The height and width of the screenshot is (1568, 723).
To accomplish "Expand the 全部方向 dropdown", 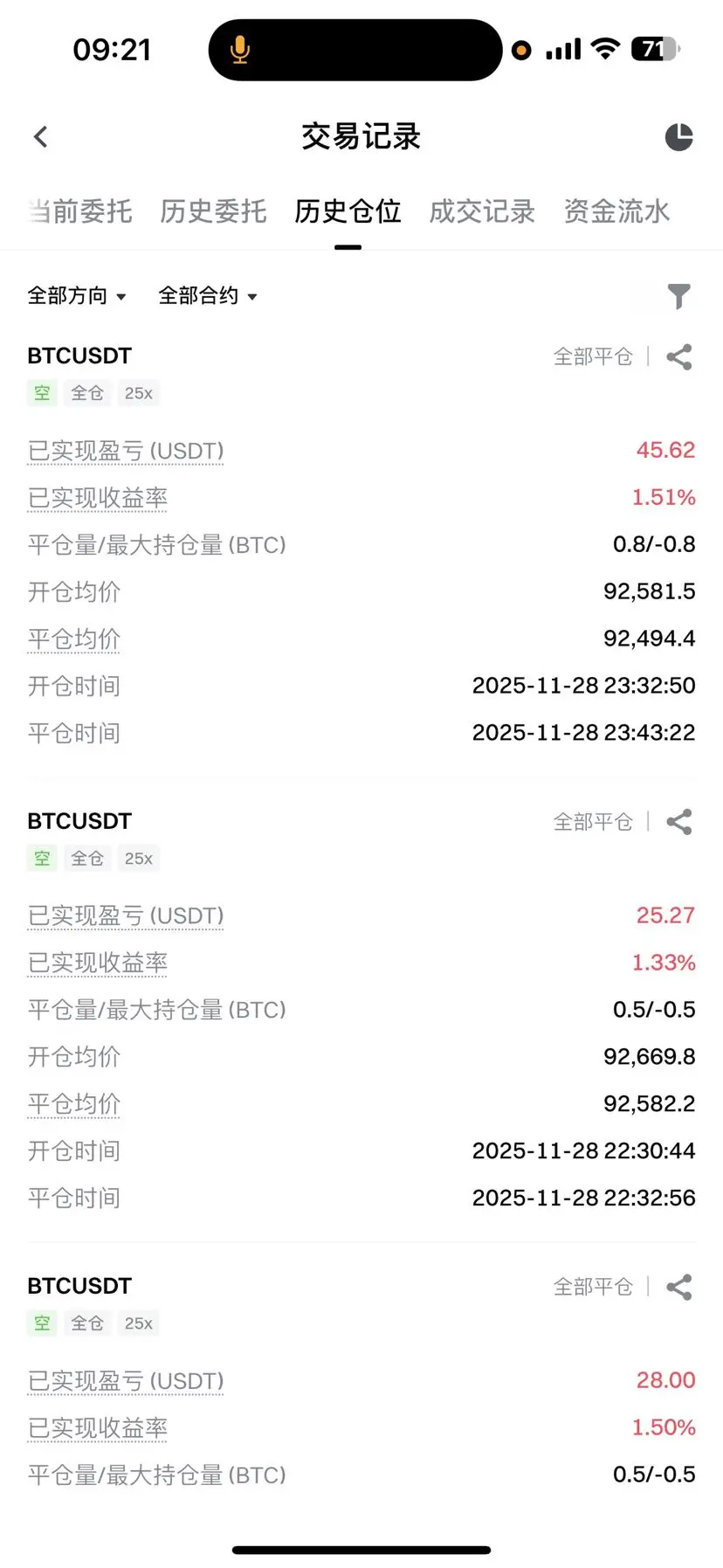I will tap(77, 296).
